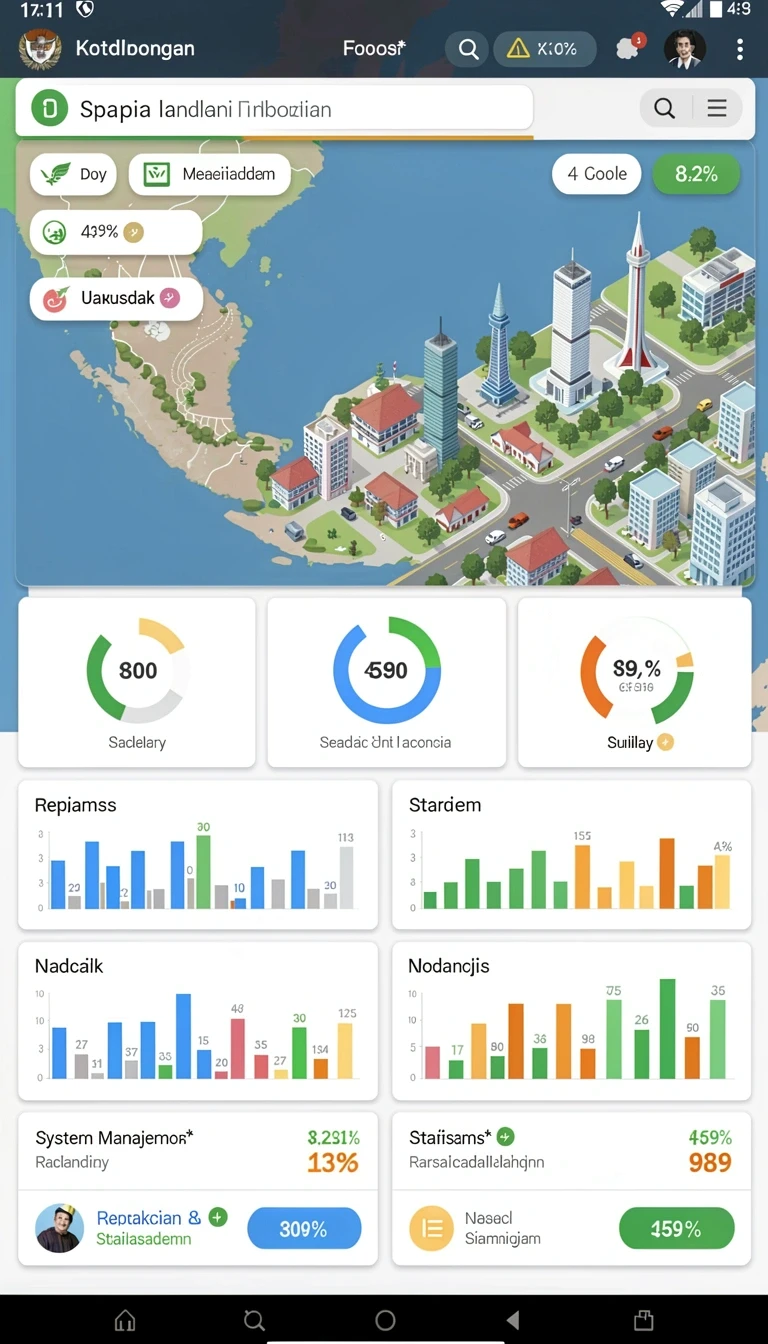Tap the system back triangle button

[513, 1320]
